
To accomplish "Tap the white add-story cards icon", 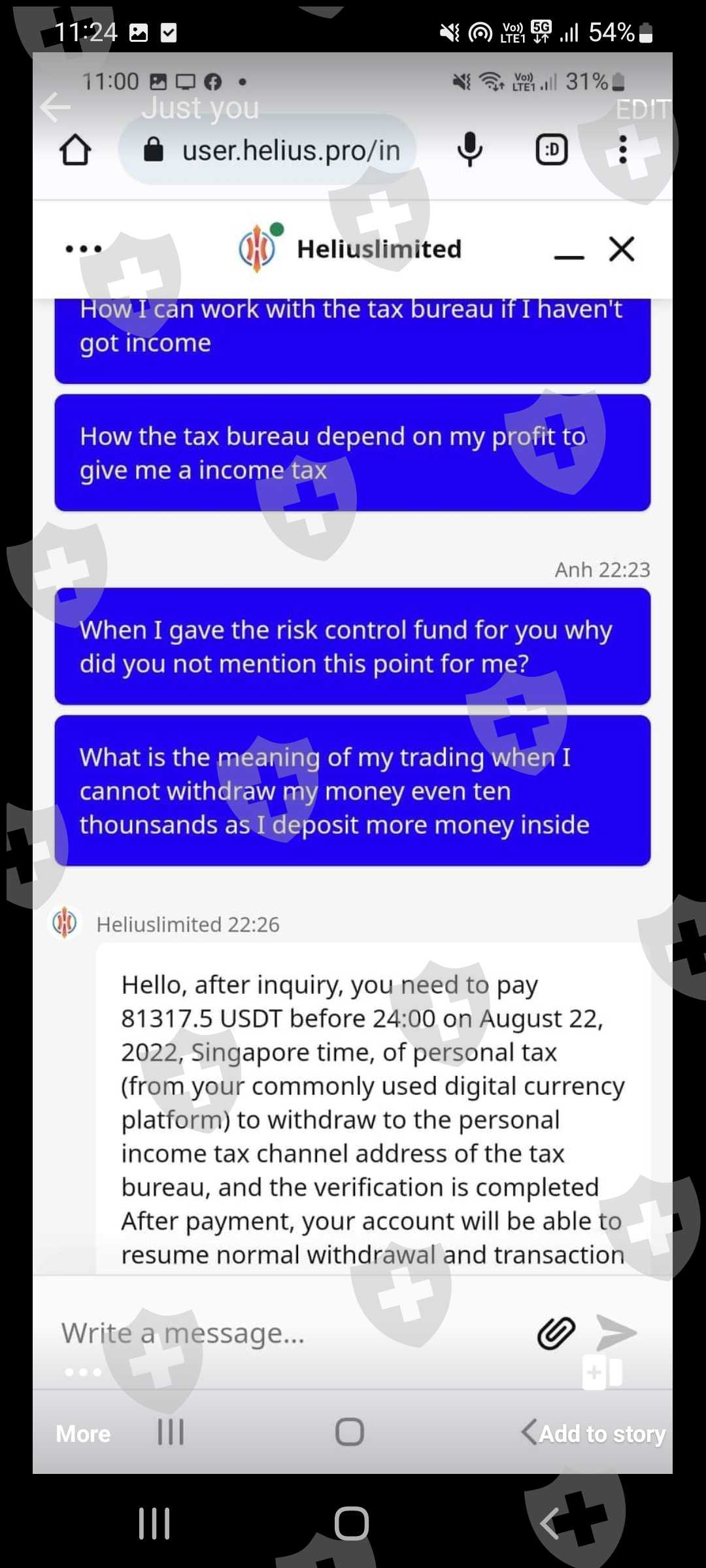I will tap(602, 1372).
